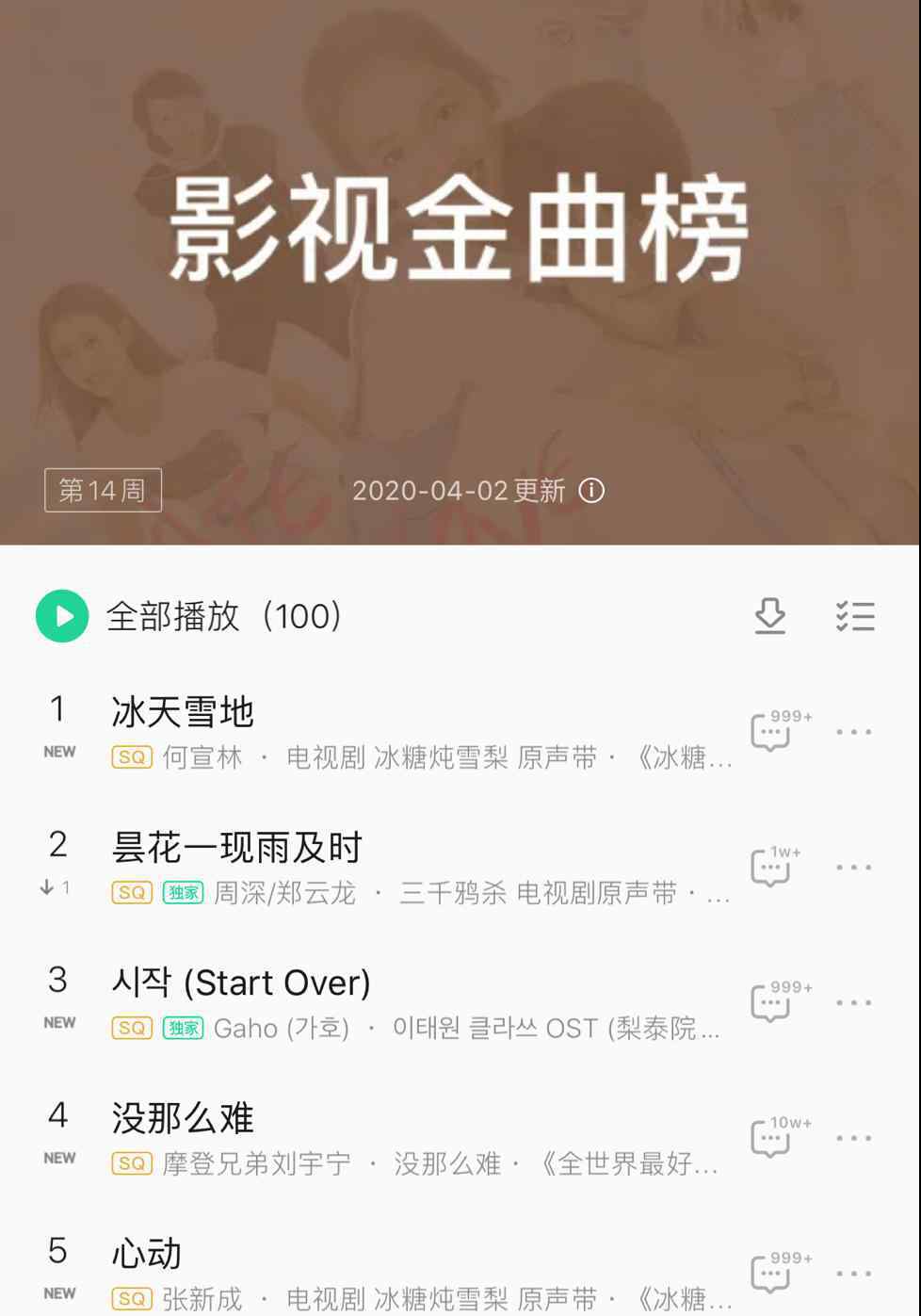Play the song 没那么难
Screen dimensions: 921x1316
pos(183,1118)
